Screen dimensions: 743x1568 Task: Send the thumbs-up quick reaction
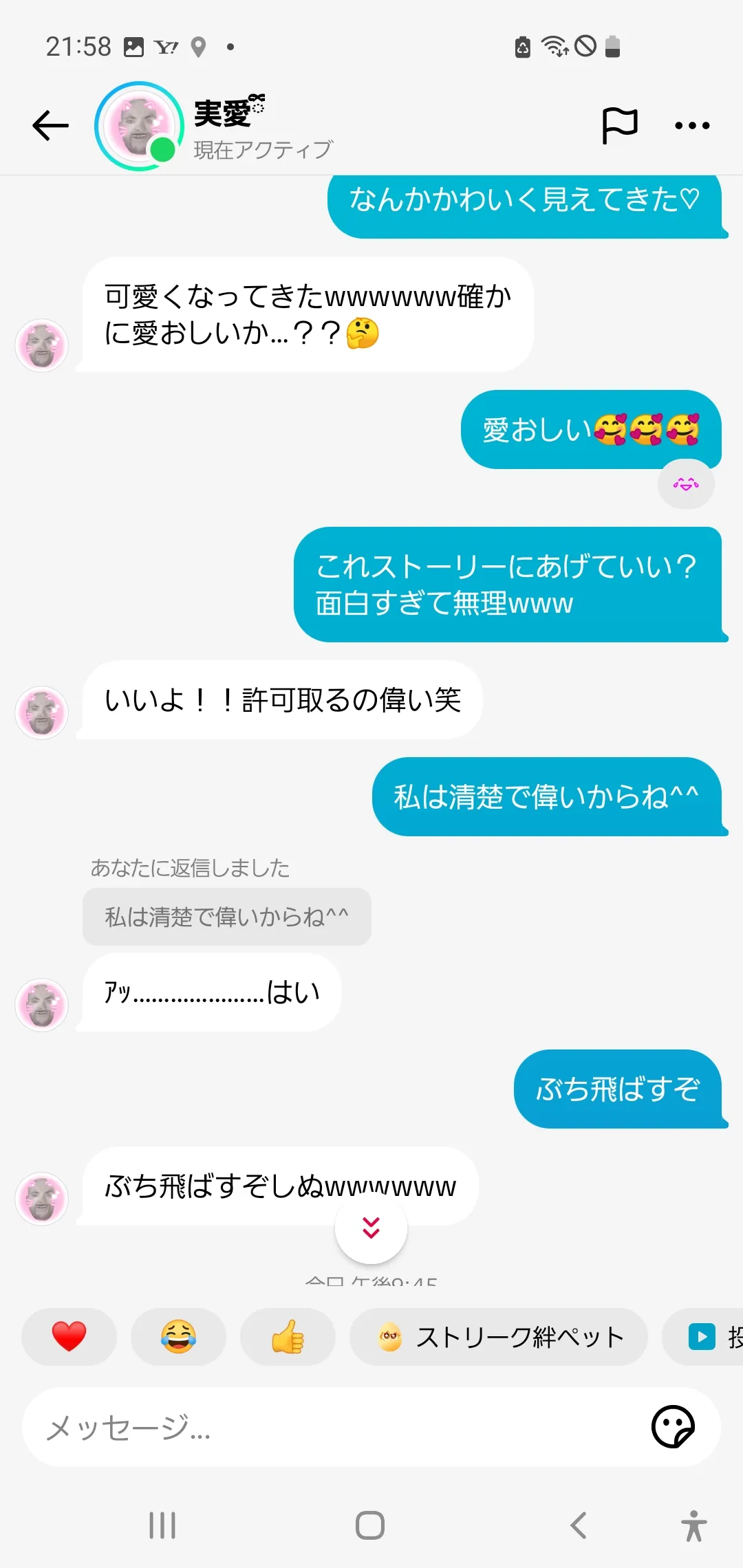pos(288,1336)
